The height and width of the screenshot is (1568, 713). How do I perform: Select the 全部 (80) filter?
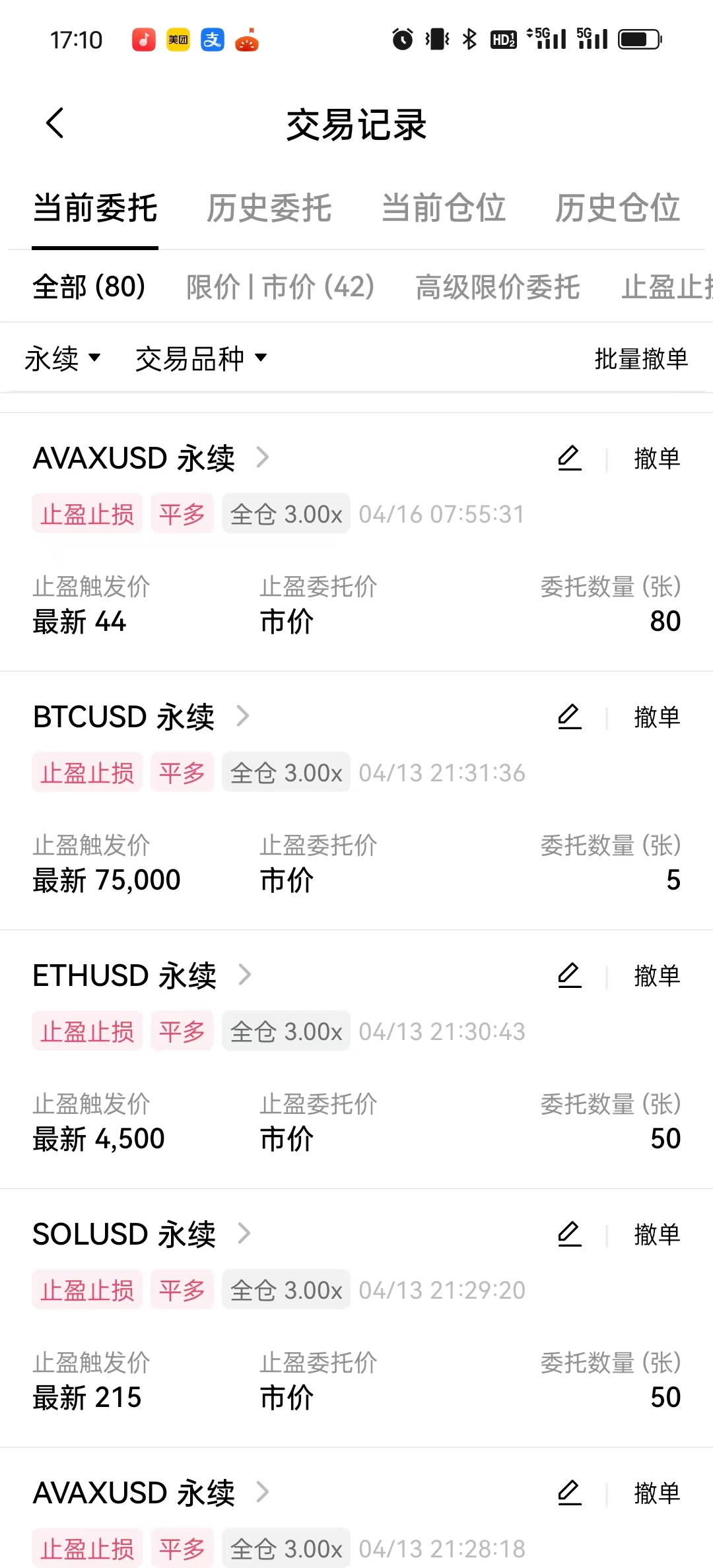tap(89, 287)
